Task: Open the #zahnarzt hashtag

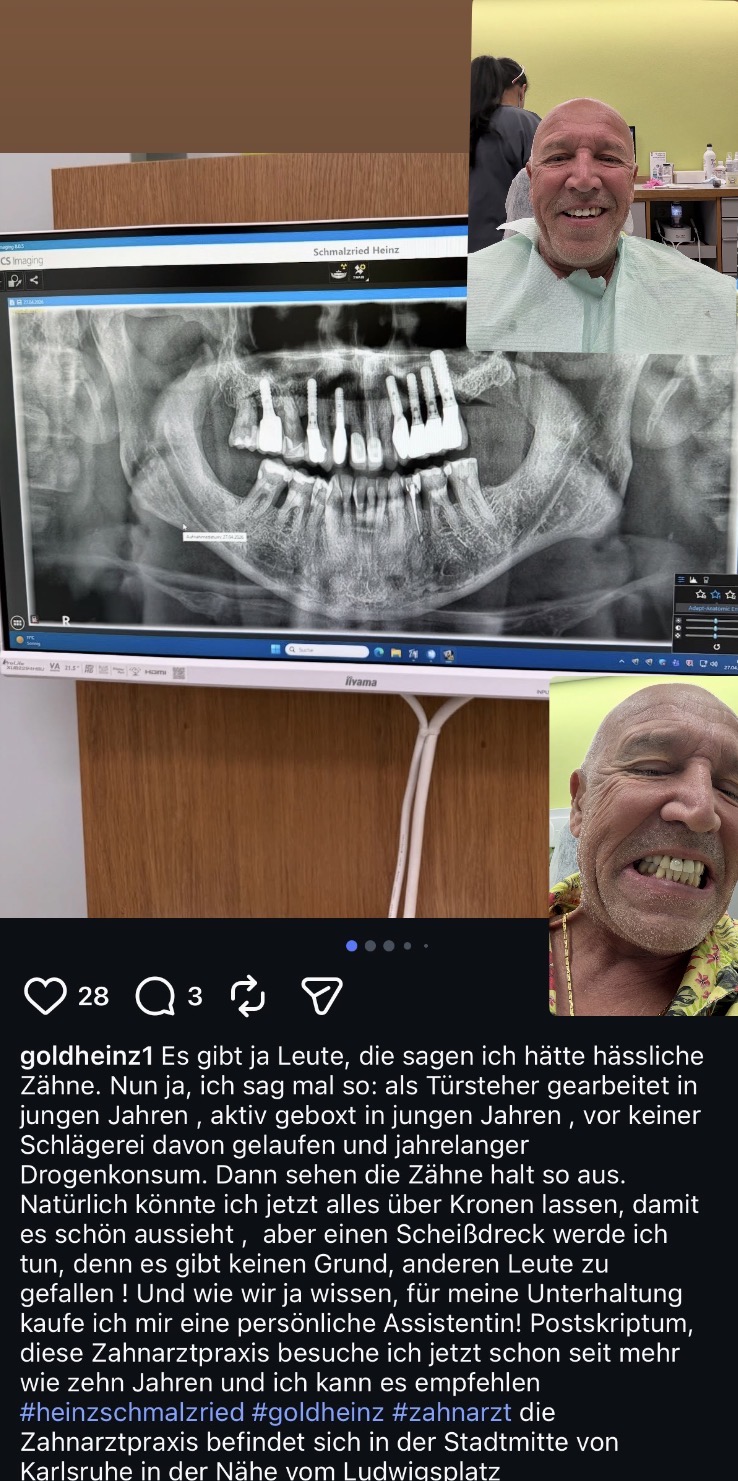Action: click(x=452, y=1412)
